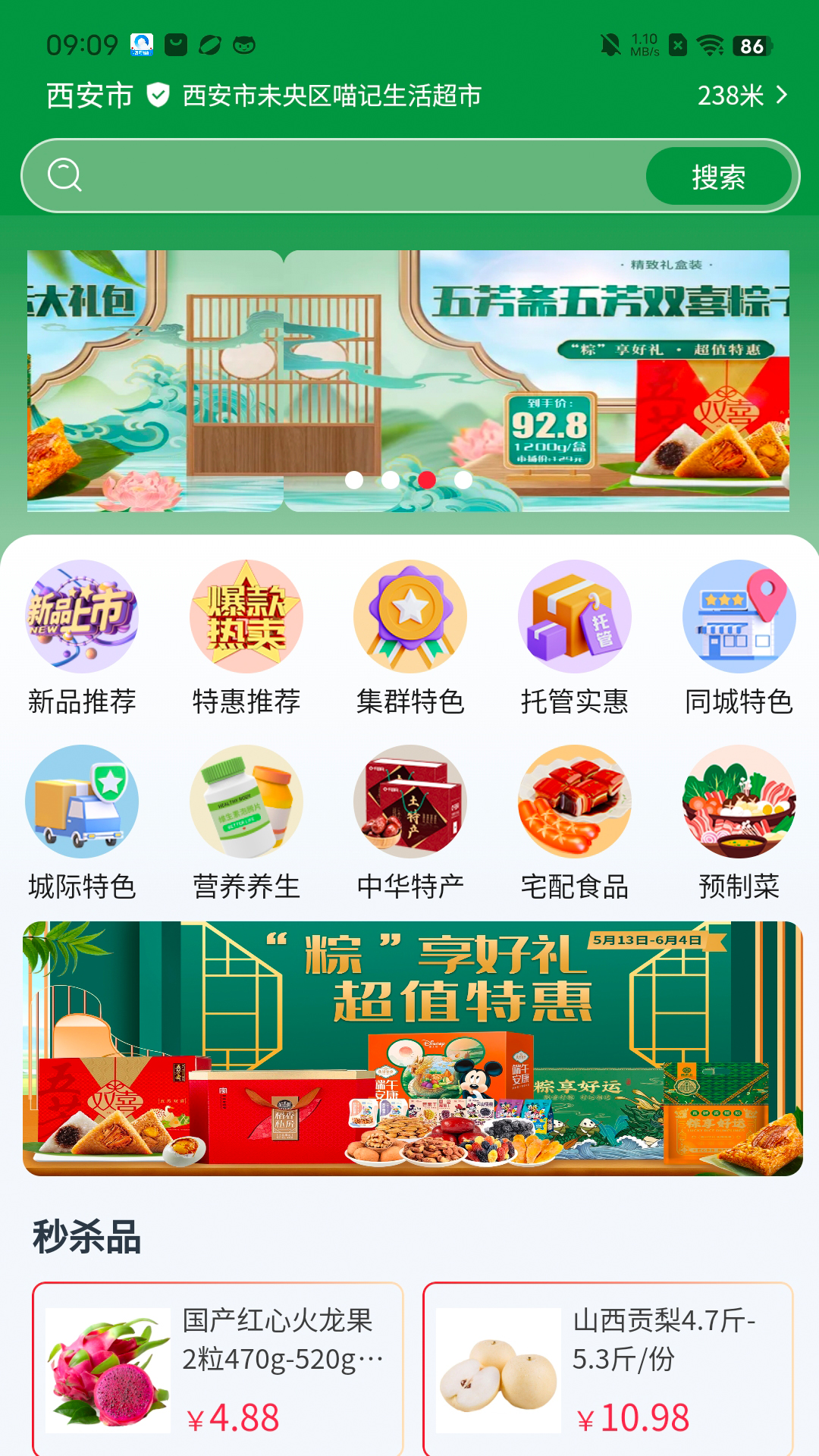
Task: Open 预制菜 category
Action: tap(739, 824)
